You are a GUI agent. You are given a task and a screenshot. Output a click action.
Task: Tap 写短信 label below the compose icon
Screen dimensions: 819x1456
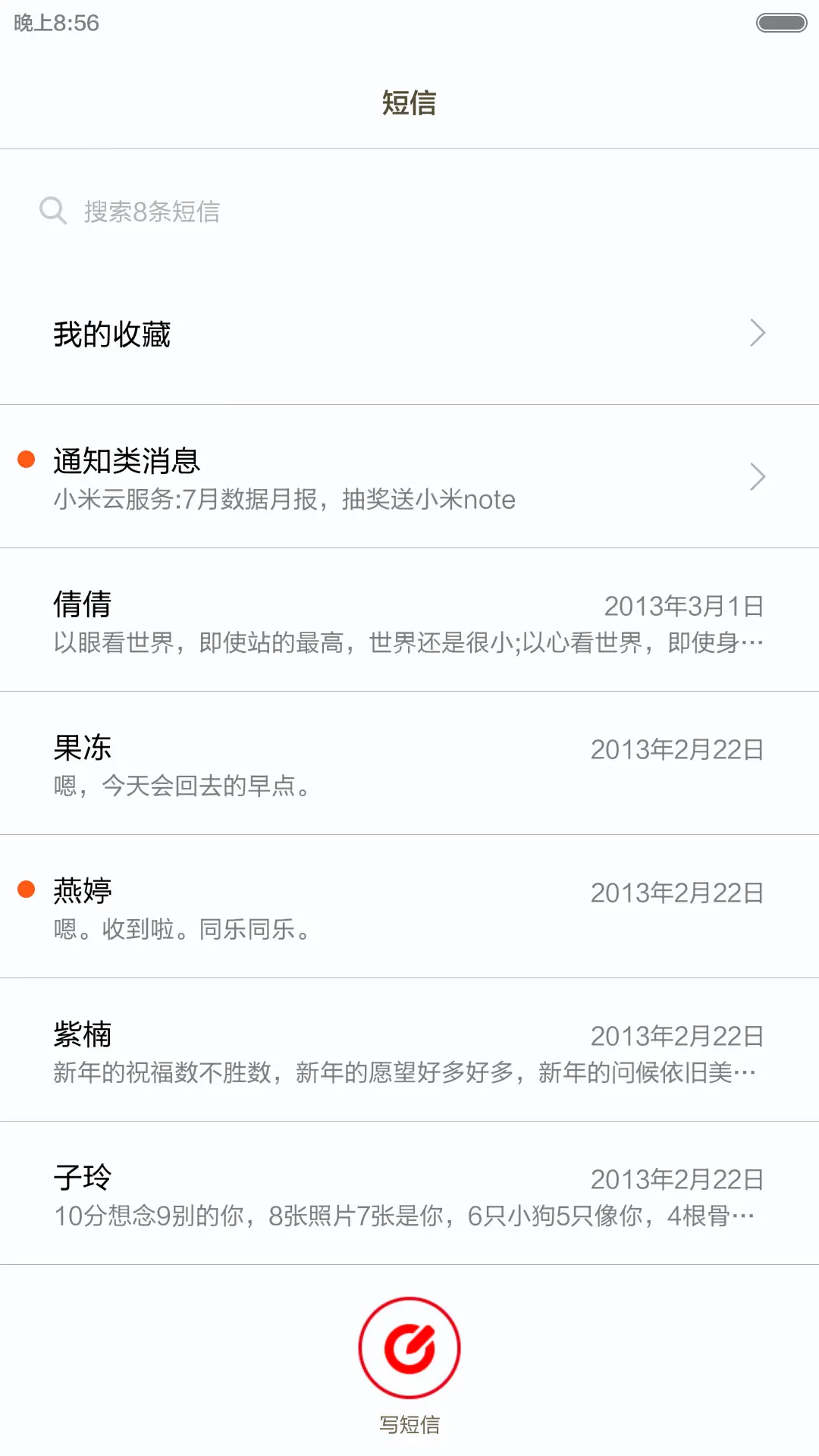tap(409, 1424)
